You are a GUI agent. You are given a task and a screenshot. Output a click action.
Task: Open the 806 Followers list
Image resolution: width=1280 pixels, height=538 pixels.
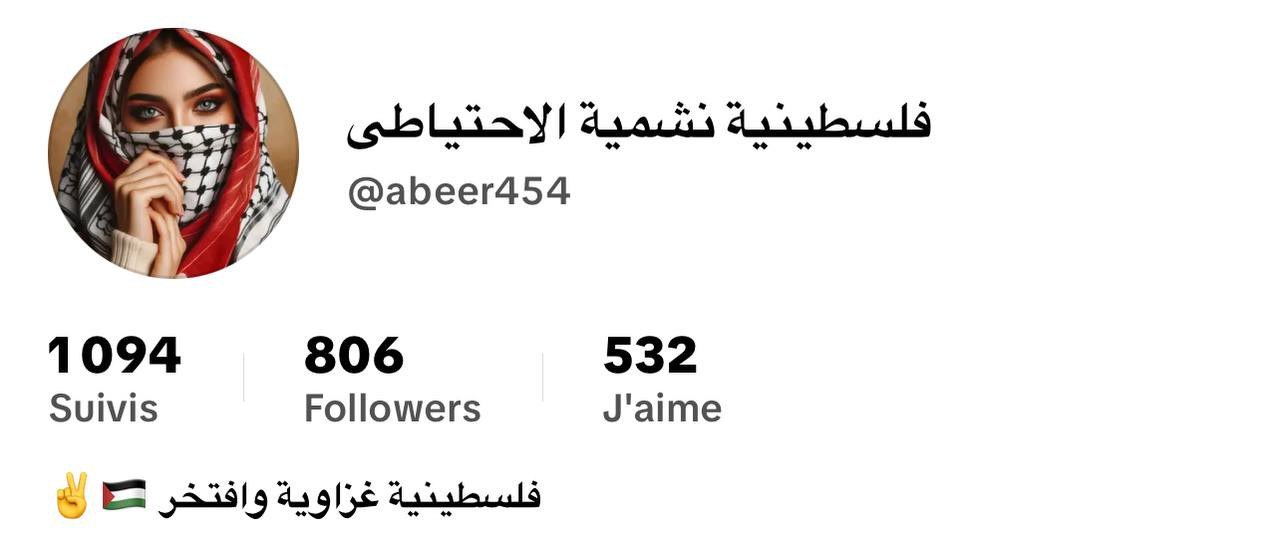point(392,379)
